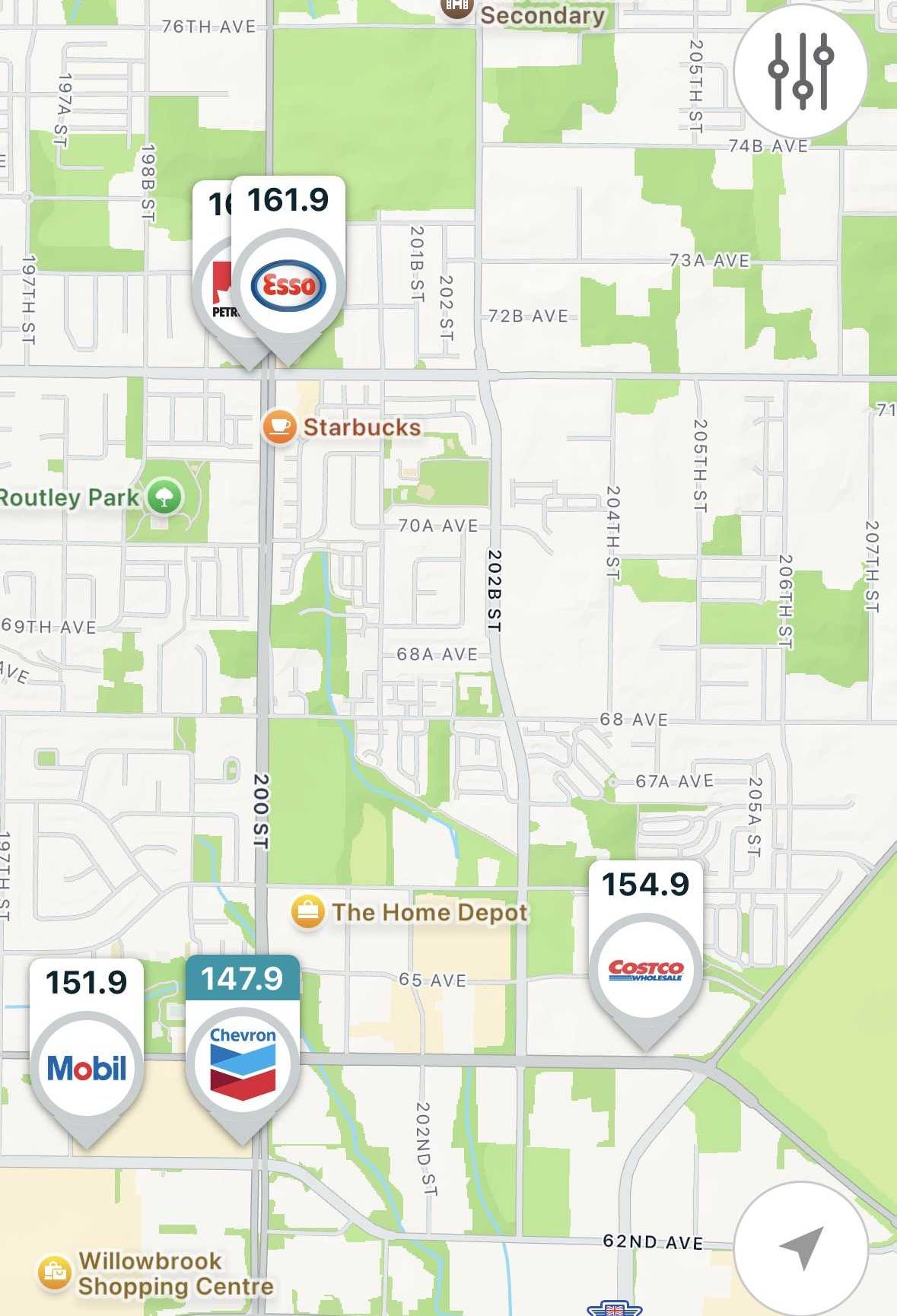
Task: Select the Mobil station showing 151.9
Action: point(86,1068)
